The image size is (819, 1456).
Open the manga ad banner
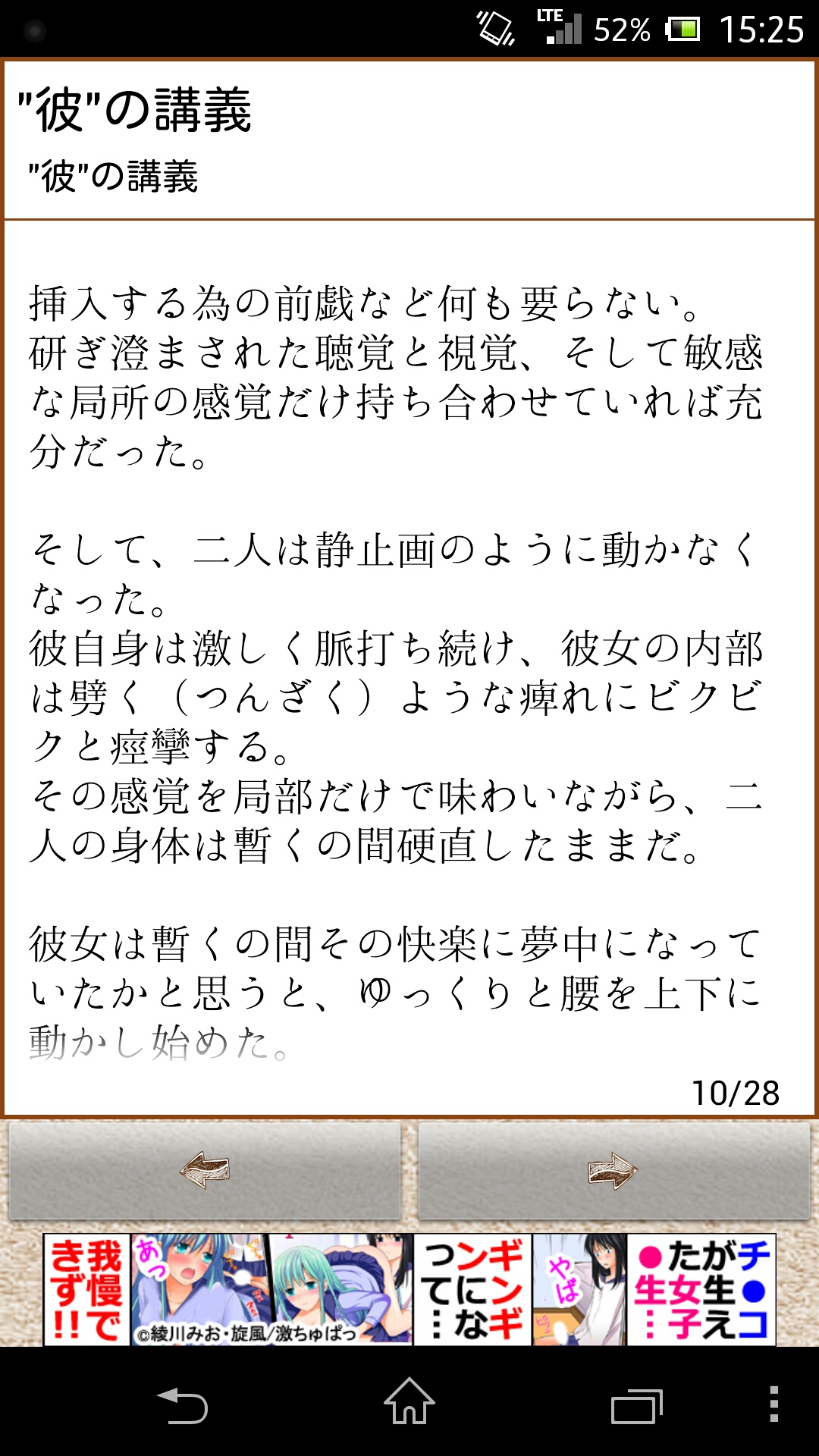[409, 1289]
